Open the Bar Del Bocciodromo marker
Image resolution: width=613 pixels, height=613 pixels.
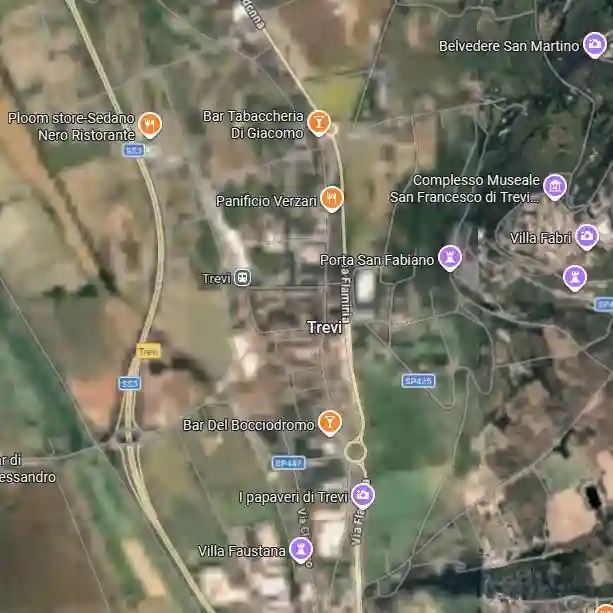click(x=329, y=424)
